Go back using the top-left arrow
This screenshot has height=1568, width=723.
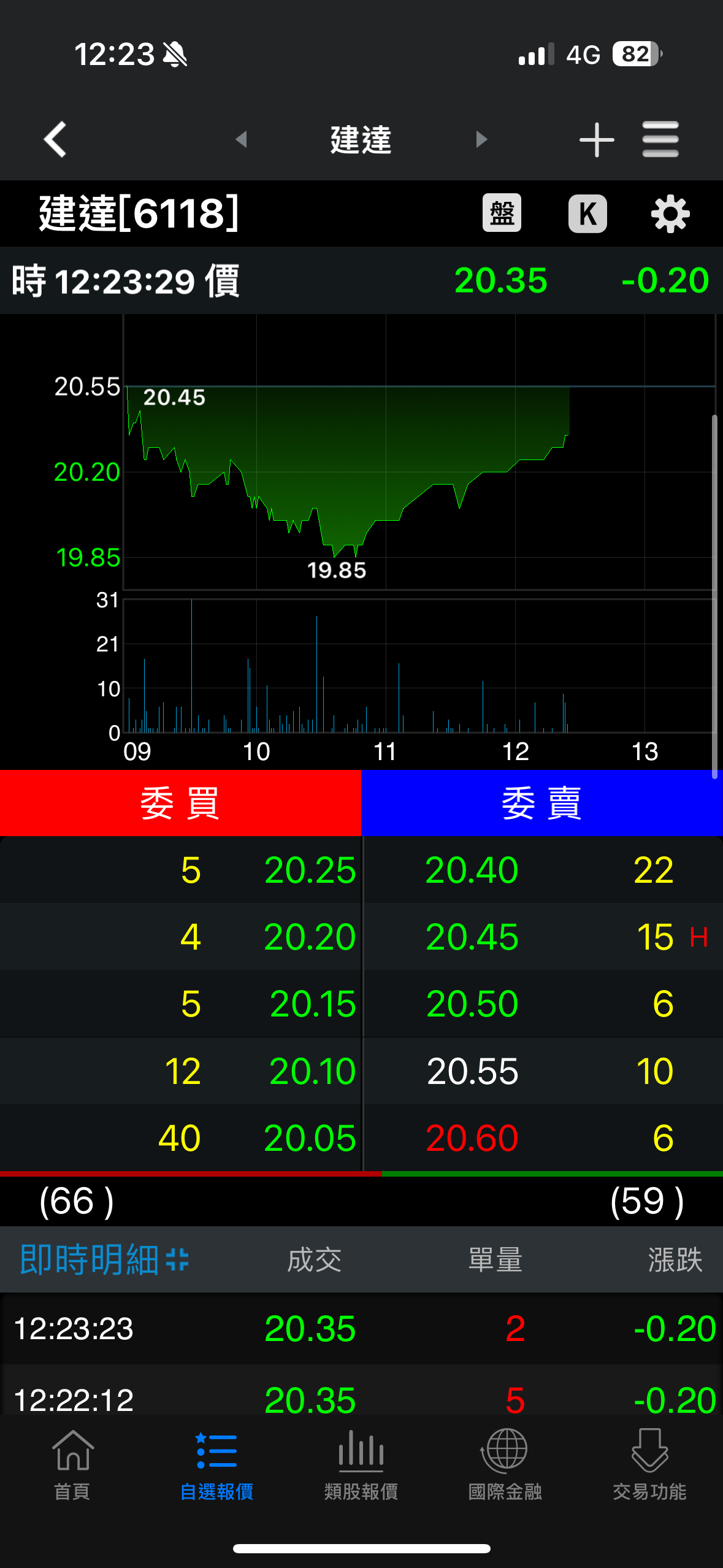[x=55, y=139]
